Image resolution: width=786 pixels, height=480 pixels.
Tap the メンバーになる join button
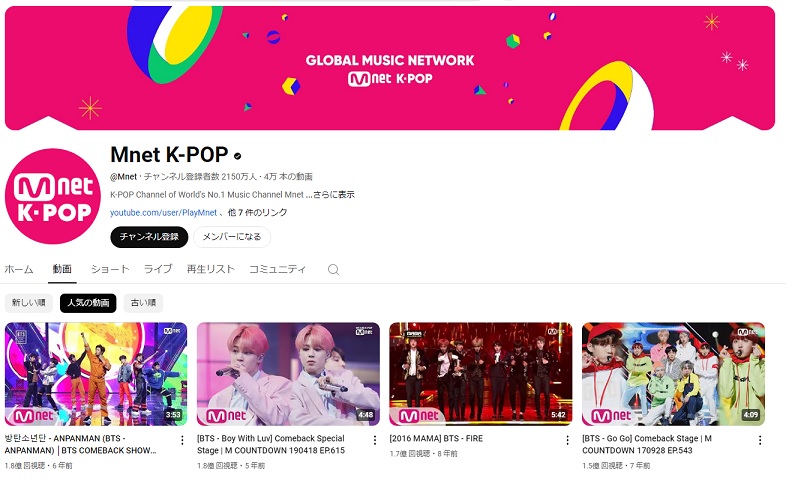[x=231, y=237]
